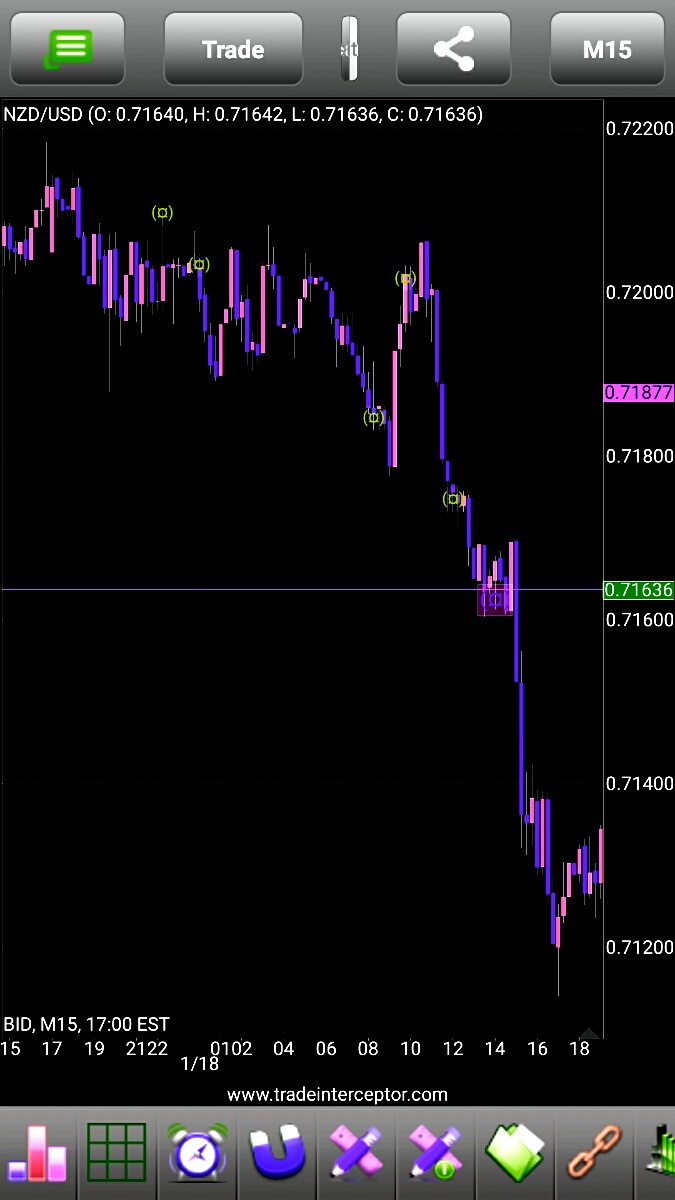Change the M15 timeframe
Image resolution: width=675 pixels, height=1200 pixels.
(x=607, y=49)
